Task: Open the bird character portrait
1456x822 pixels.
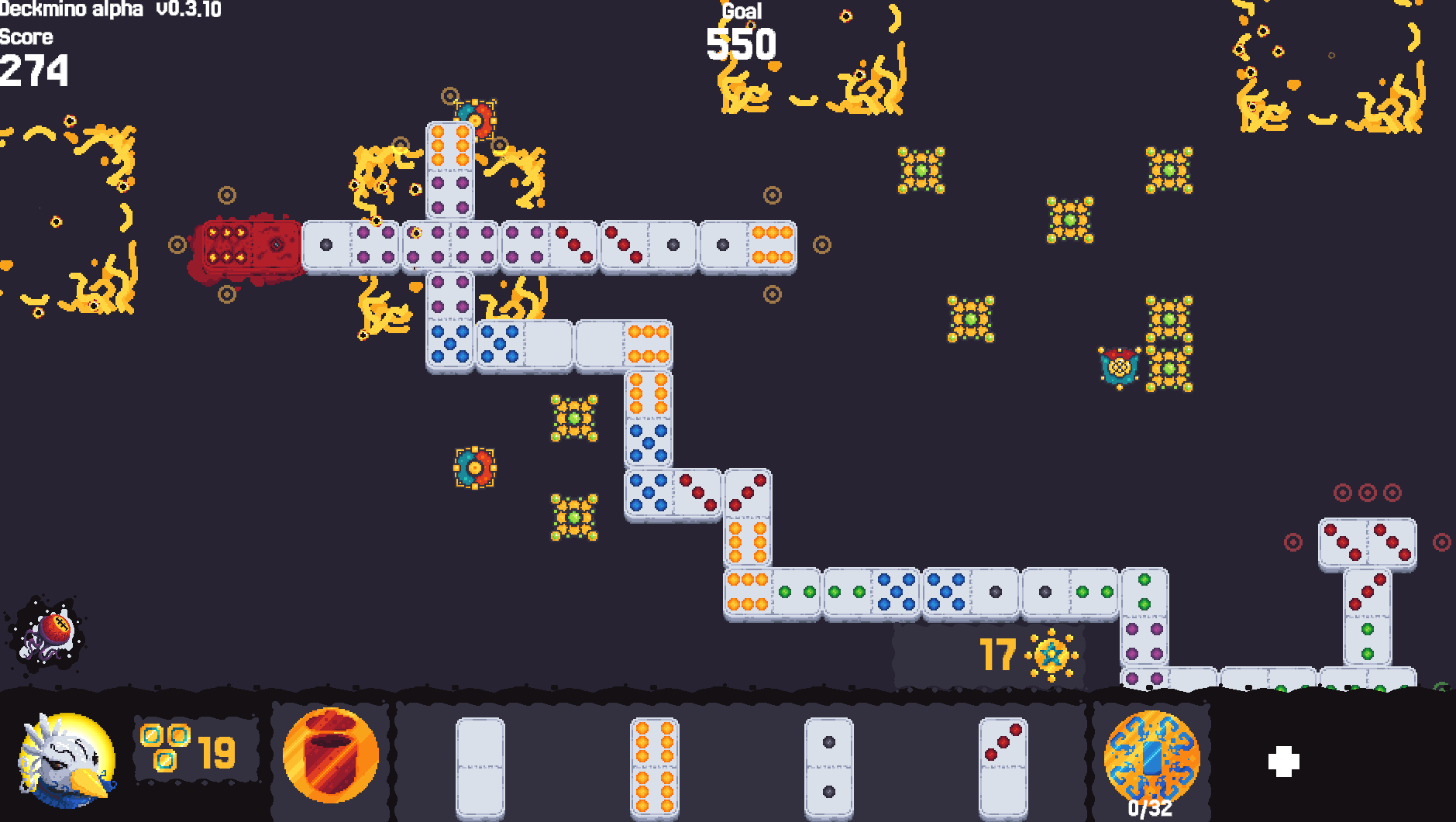Action: 67,760
